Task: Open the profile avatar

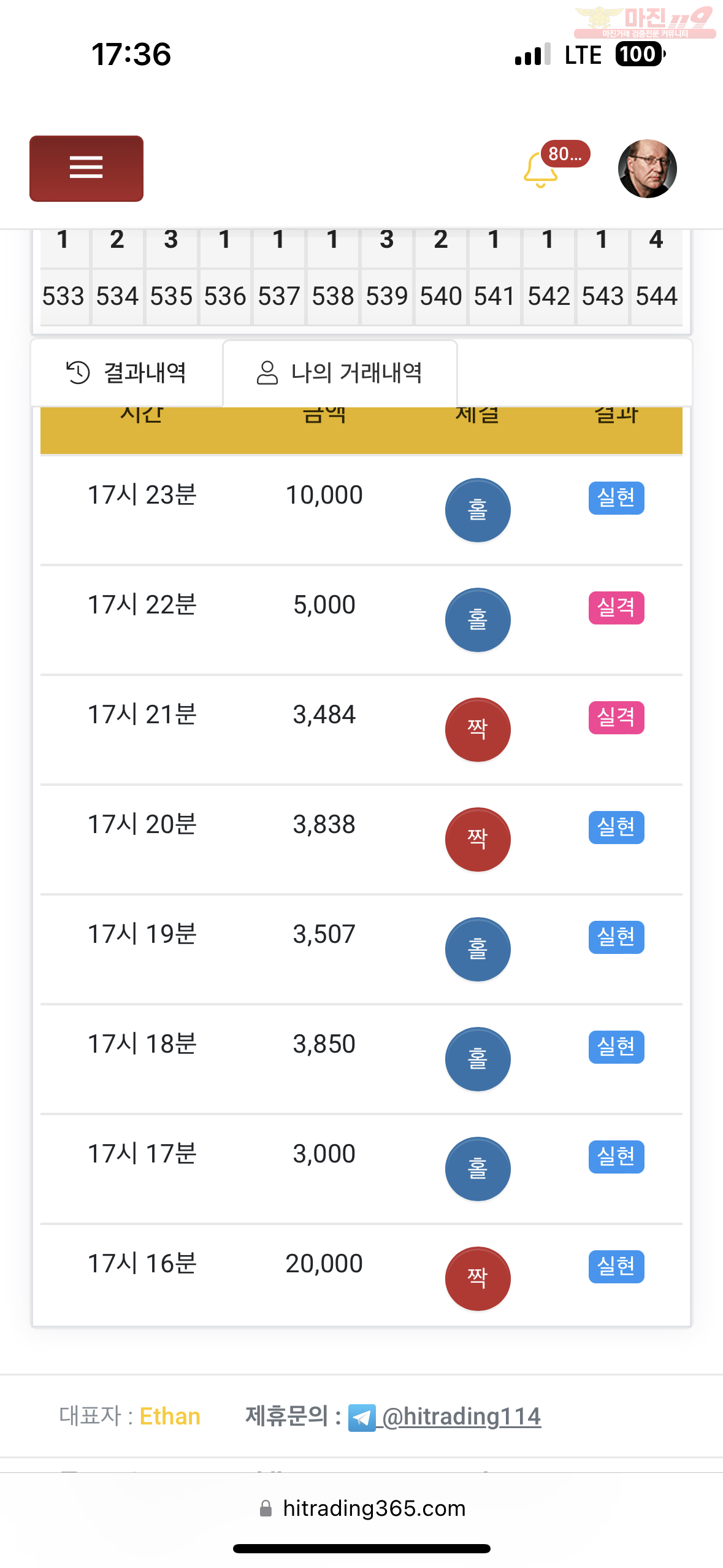Action: point(647,169)
